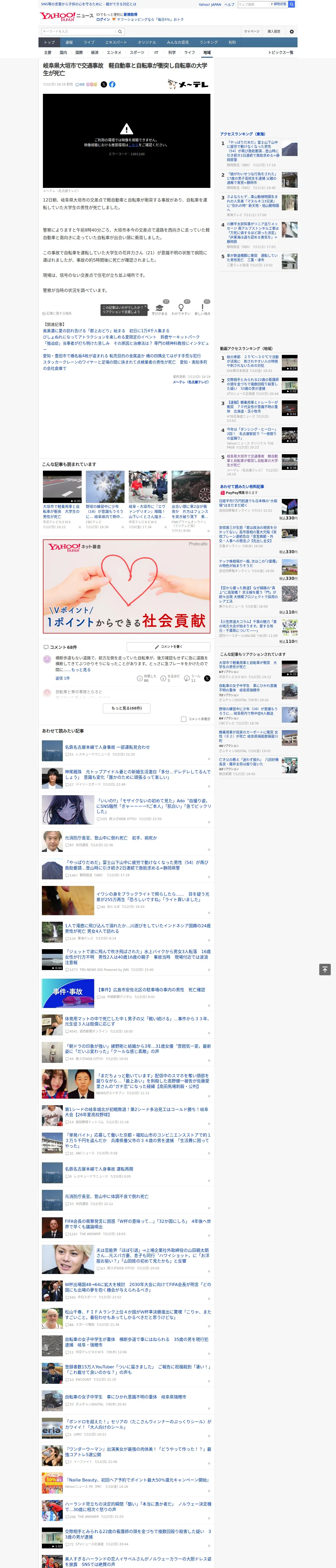336x1568 pixels.
Task: Open the settings gear icon
Action: tap(292, 31)
